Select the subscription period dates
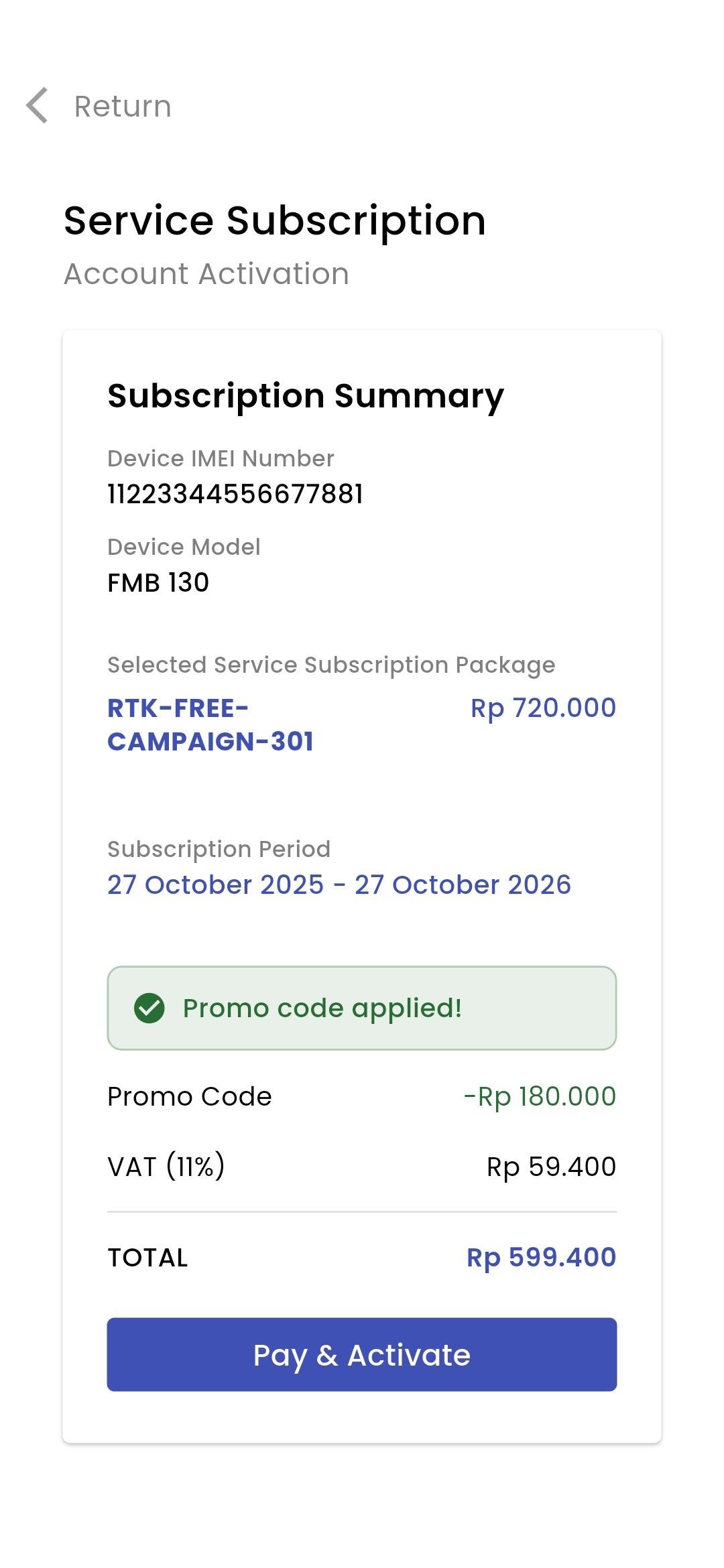This screenshot has width=724, height=1568. coord(339,884)
